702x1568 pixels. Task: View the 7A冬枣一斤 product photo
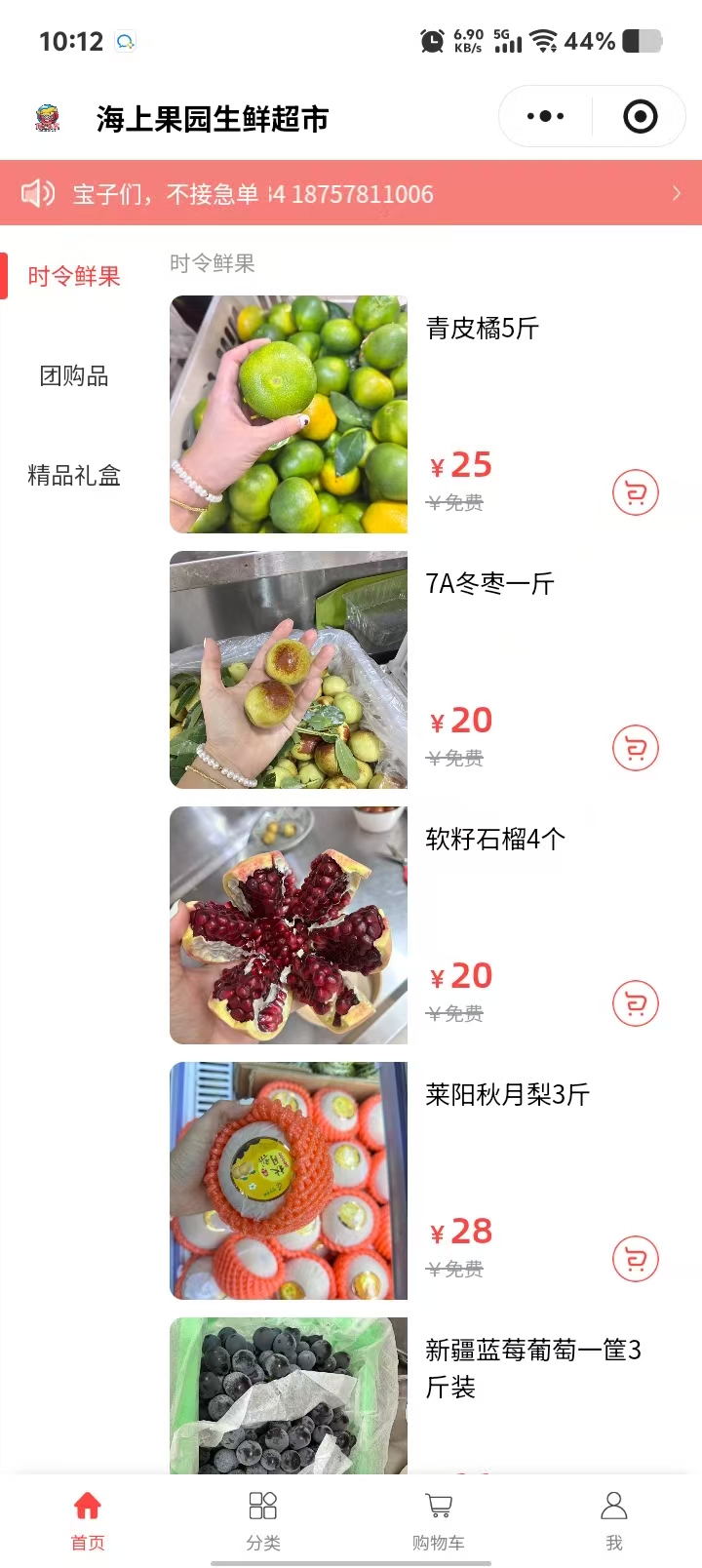pos(289,670)
